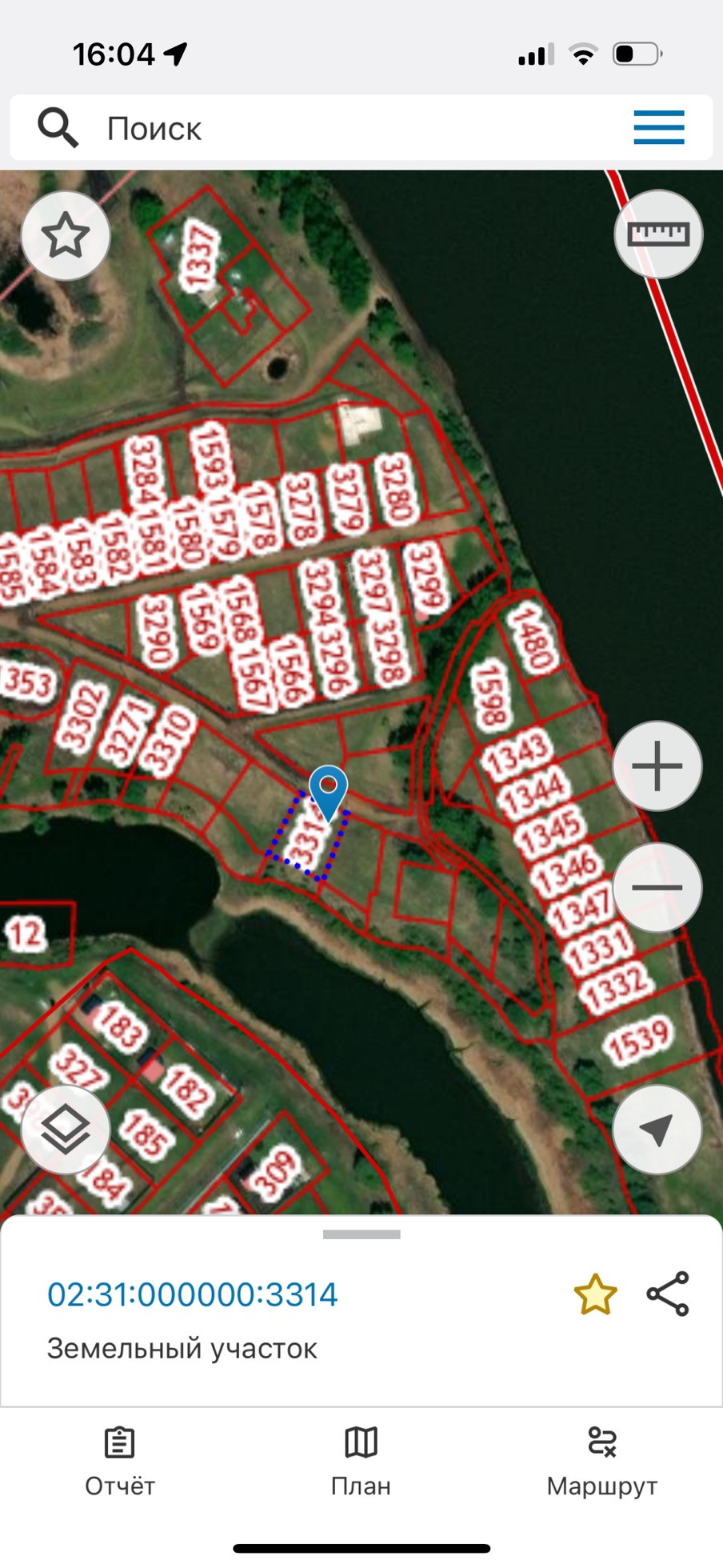Add parcel 3314 to favorites
723x1568 pixels.
(x=595, y=1294)
